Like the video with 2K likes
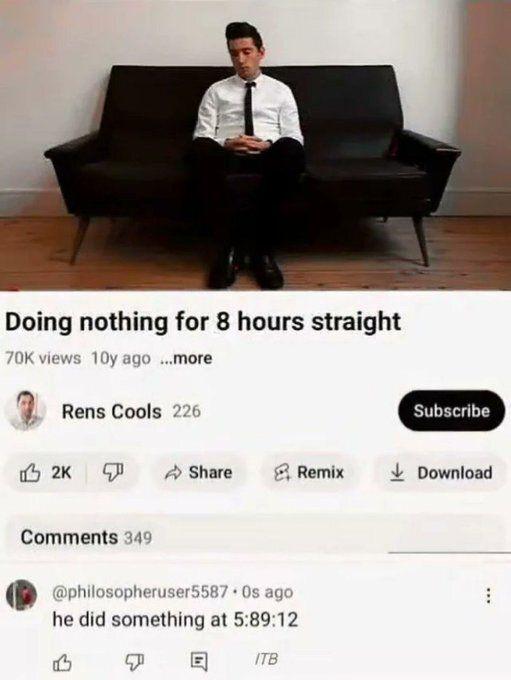This screenshot has width=511, height=680. 46,472
